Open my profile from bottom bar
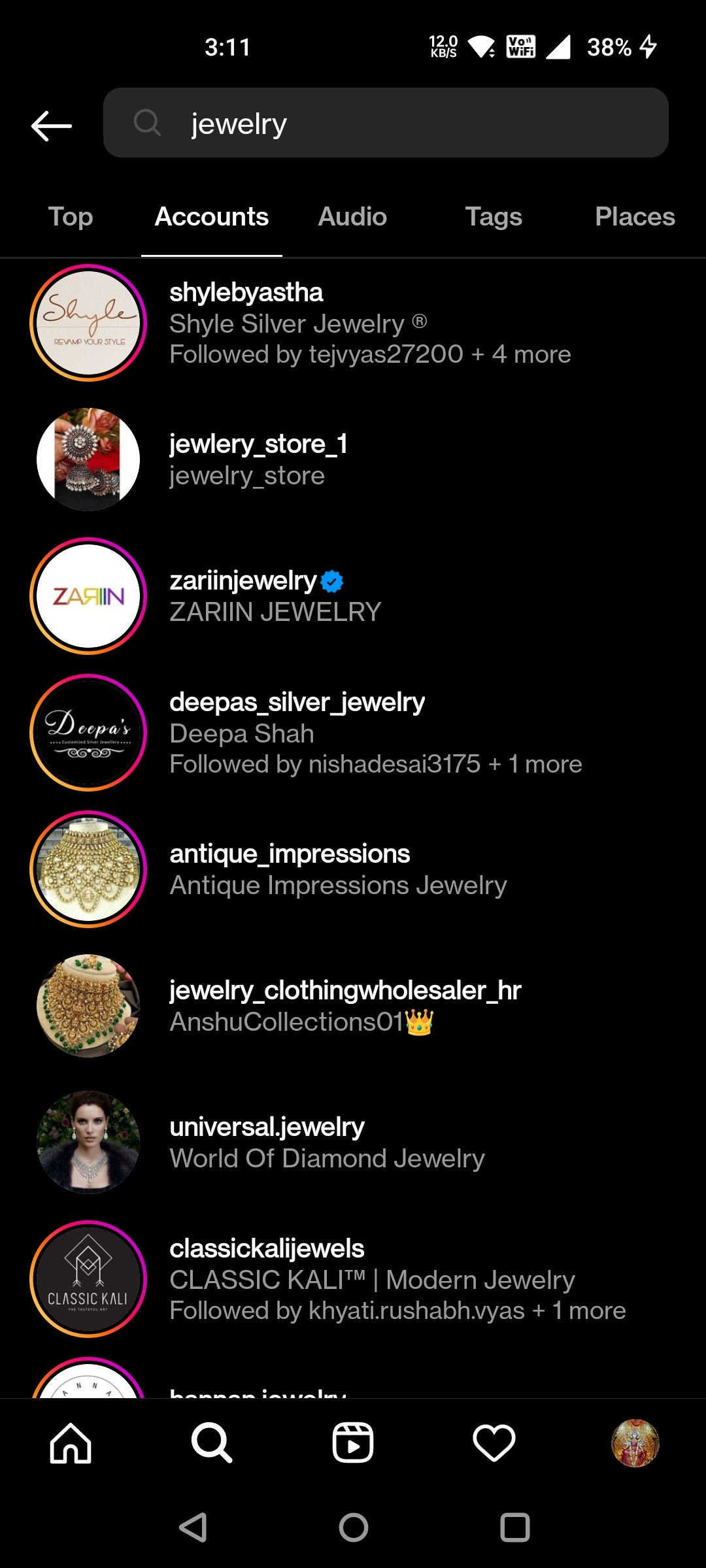Screen dimensions: 706x1568 point(635,1443)
